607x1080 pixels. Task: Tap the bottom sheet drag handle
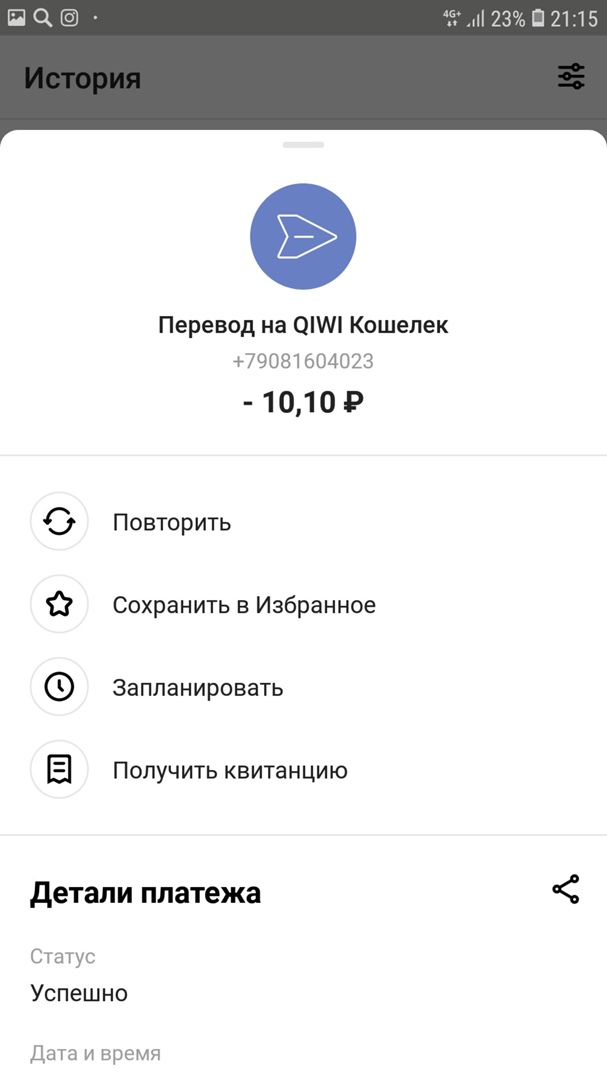click(x=303, y=145)
